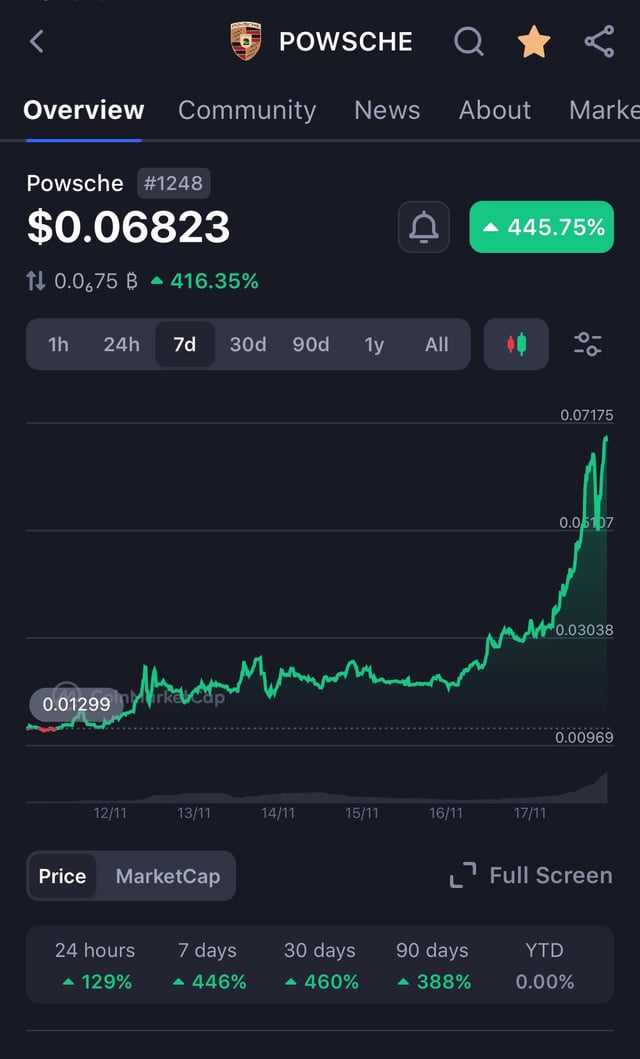
Task: Swap the BTC price conversion arrows
Action: (36, 281)
